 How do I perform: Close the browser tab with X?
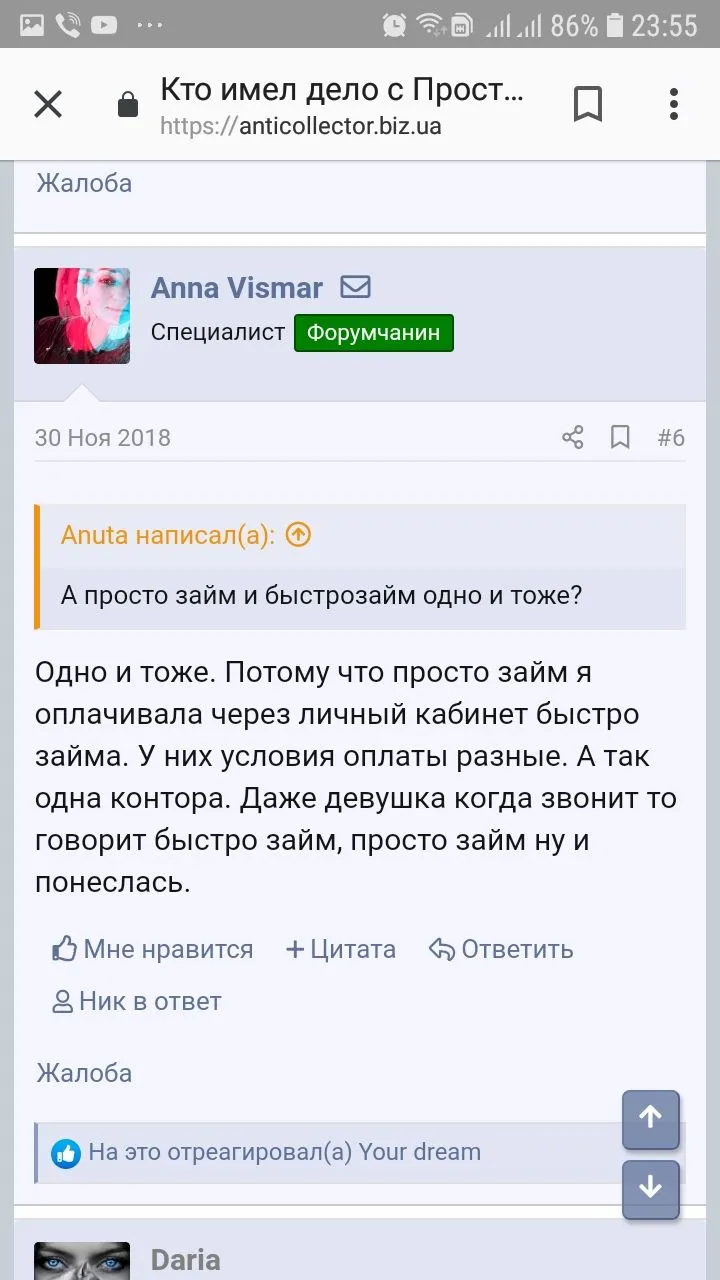[48, 104]
